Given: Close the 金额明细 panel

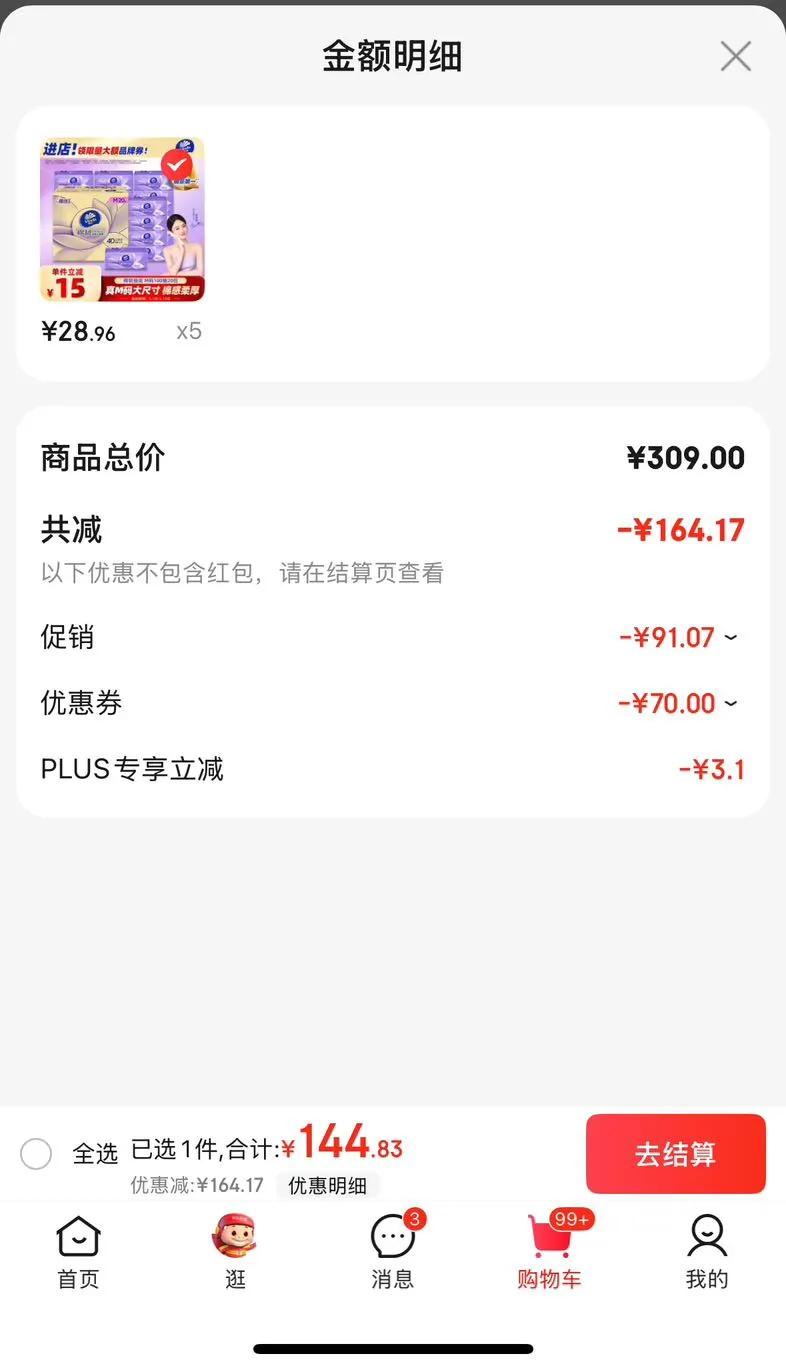Looking at the screenshot, I should (x=735, y=57).
